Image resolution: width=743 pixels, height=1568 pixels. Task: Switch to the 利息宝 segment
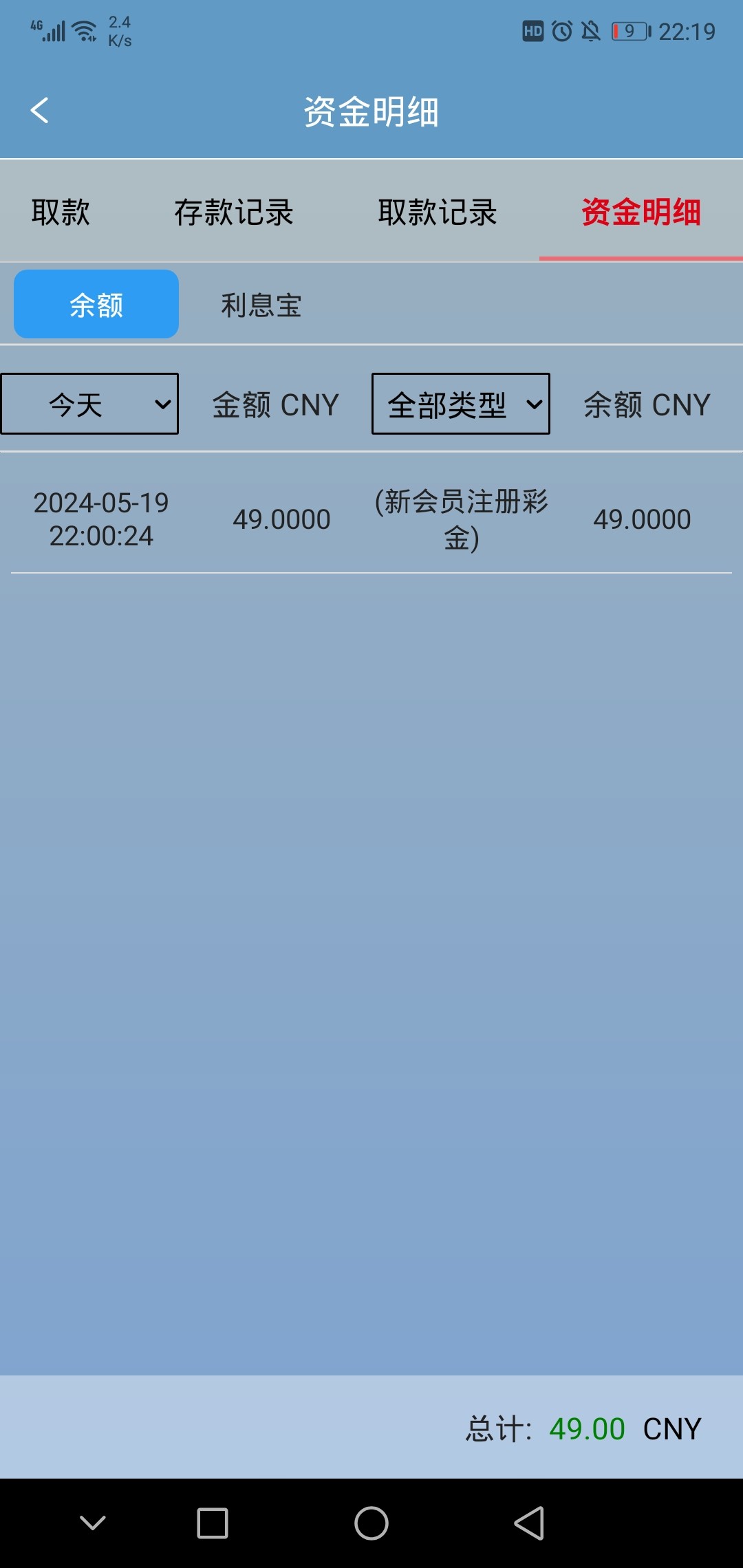[x=261, y=305]
